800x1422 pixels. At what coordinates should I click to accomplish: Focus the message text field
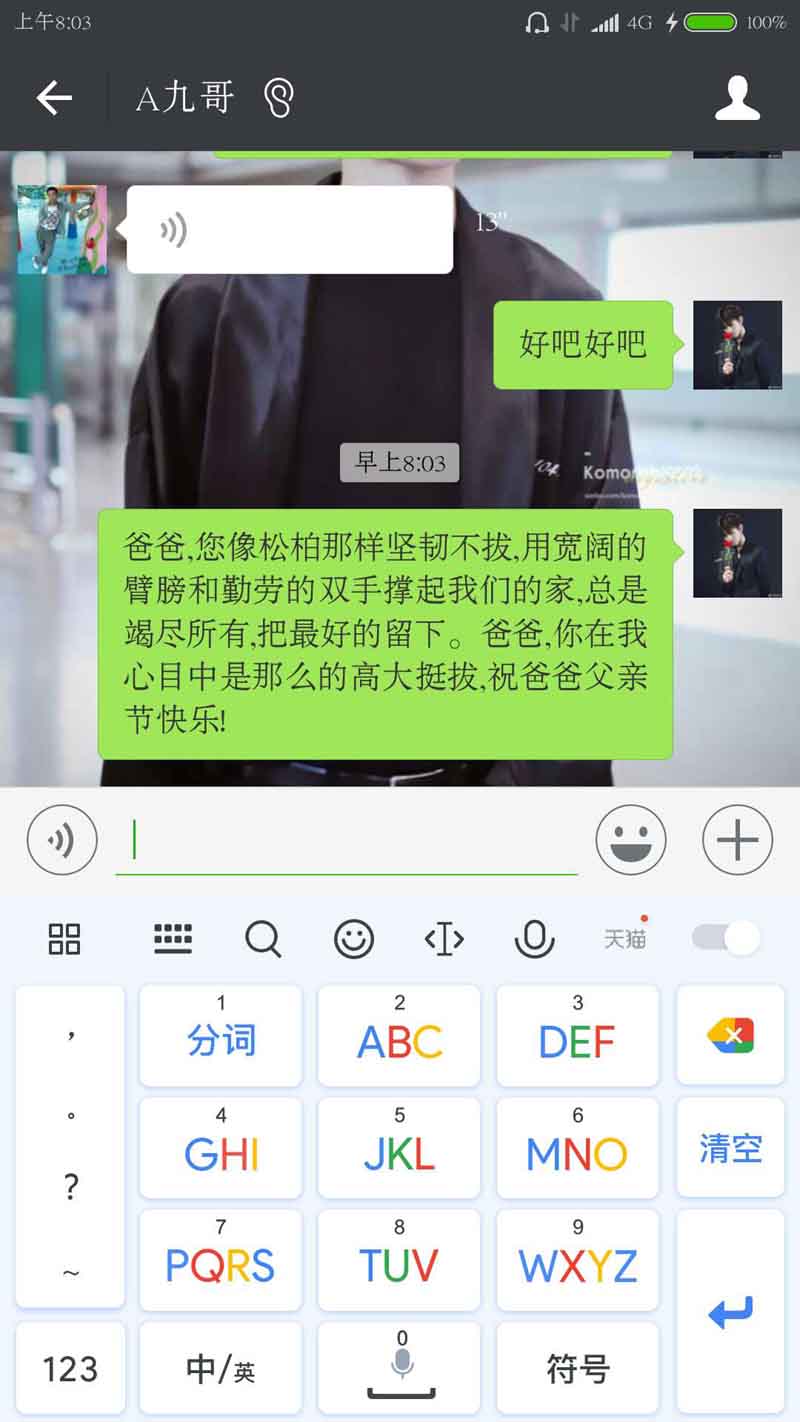346,842
